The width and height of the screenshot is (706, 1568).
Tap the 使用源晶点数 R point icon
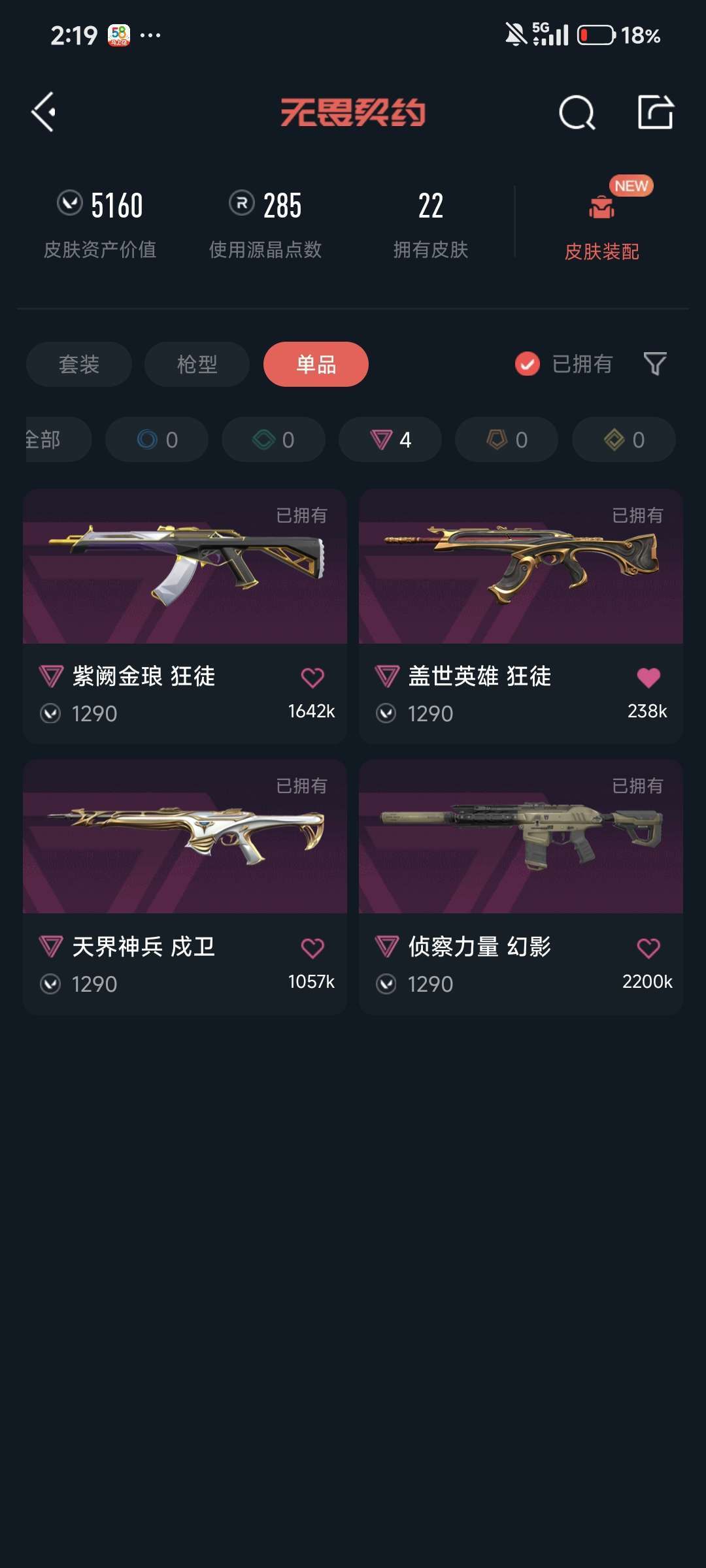click(x=240, y=204)
